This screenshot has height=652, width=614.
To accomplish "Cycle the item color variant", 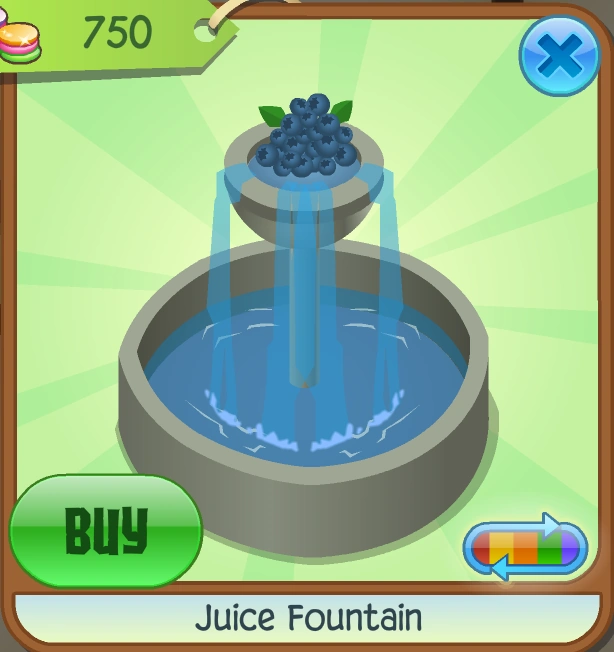I will [x=526, y=548].
